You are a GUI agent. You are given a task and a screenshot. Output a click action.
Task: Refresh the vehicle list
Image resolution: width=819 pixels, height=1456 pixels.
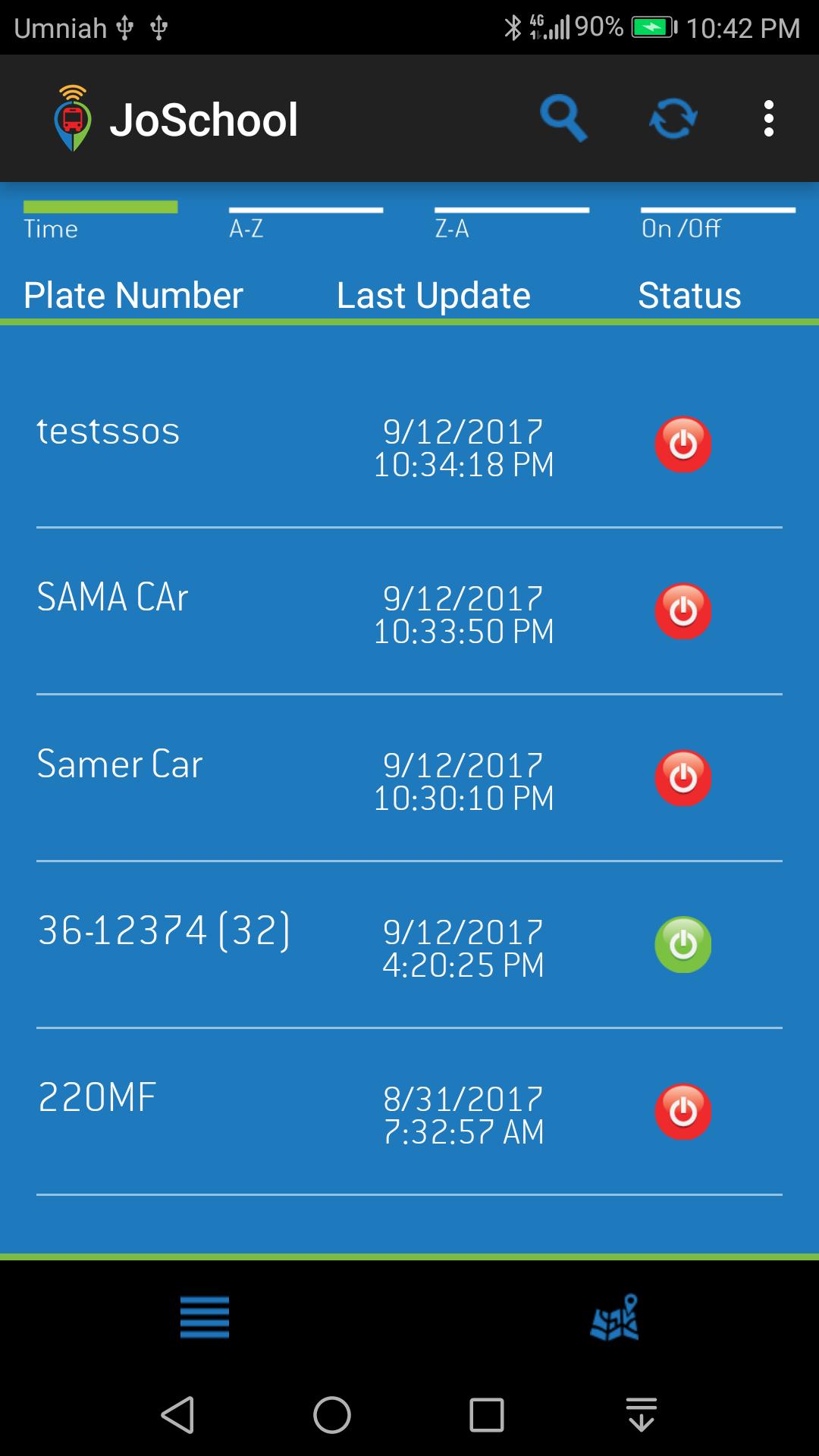click(673, 119)
